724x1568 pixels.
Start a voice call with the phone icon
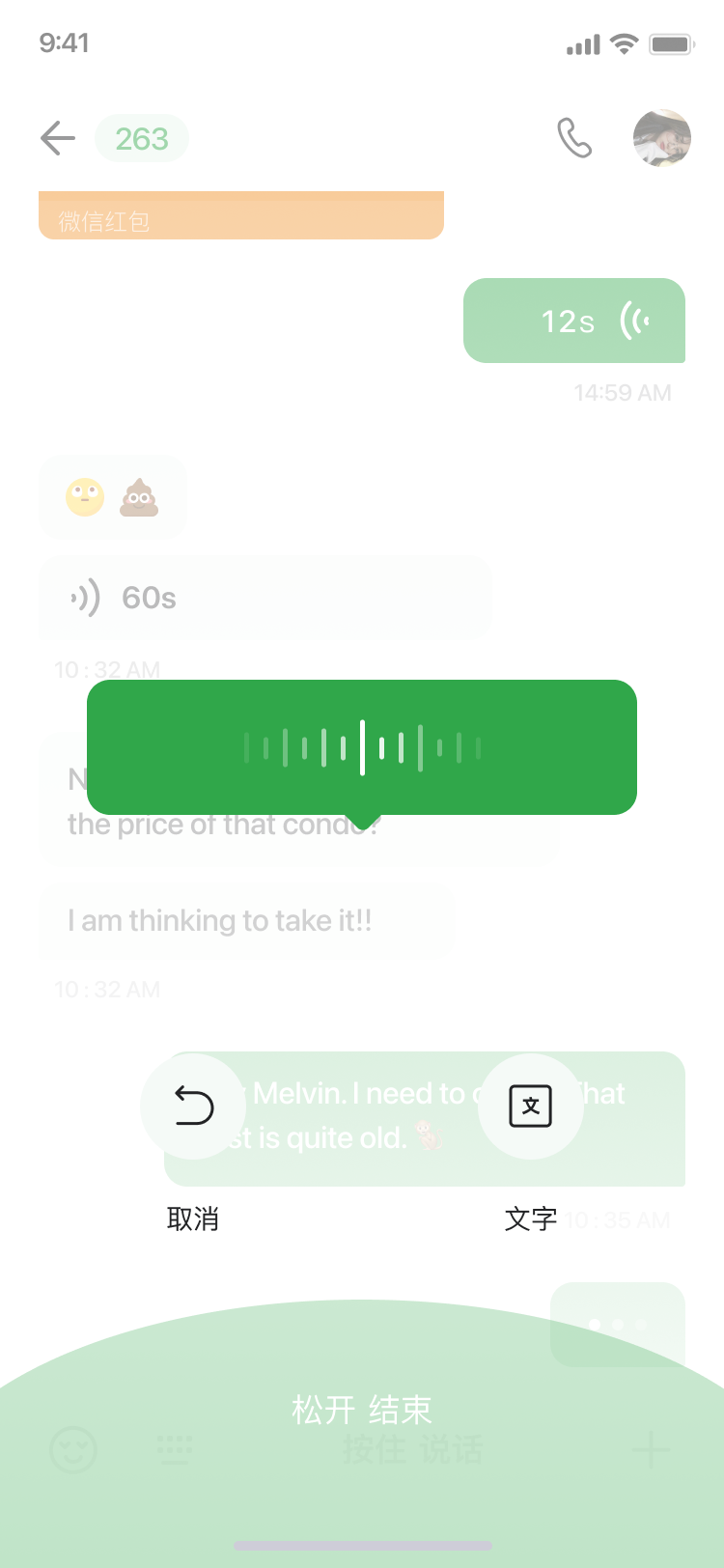click(x=574, y=138)
